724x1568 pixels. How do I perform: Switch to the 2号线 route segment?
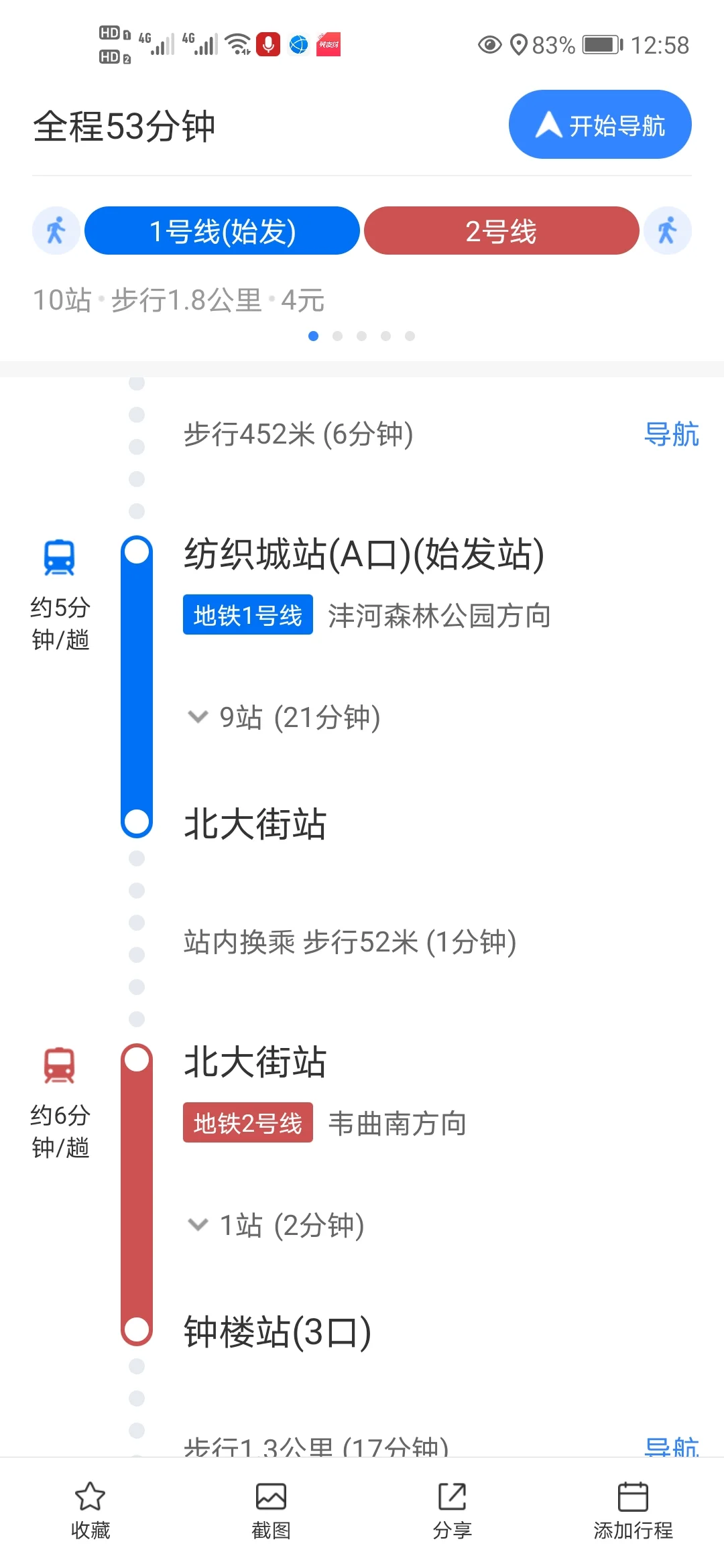coord(501,230)
